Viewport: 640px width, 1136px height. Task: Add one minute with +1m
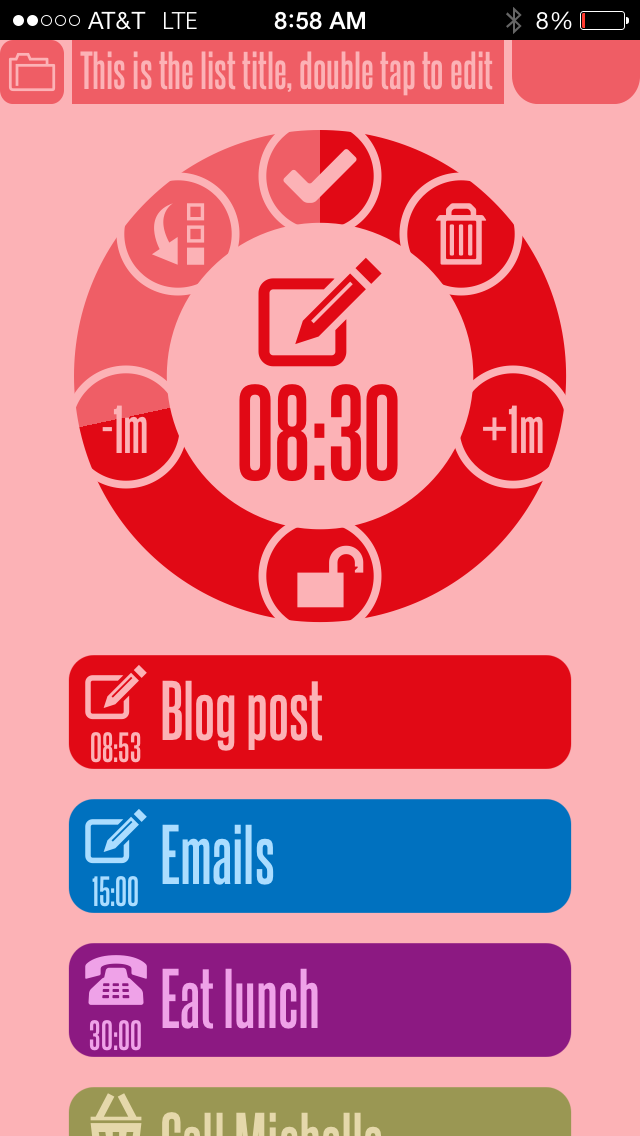[x=513, y=429]
